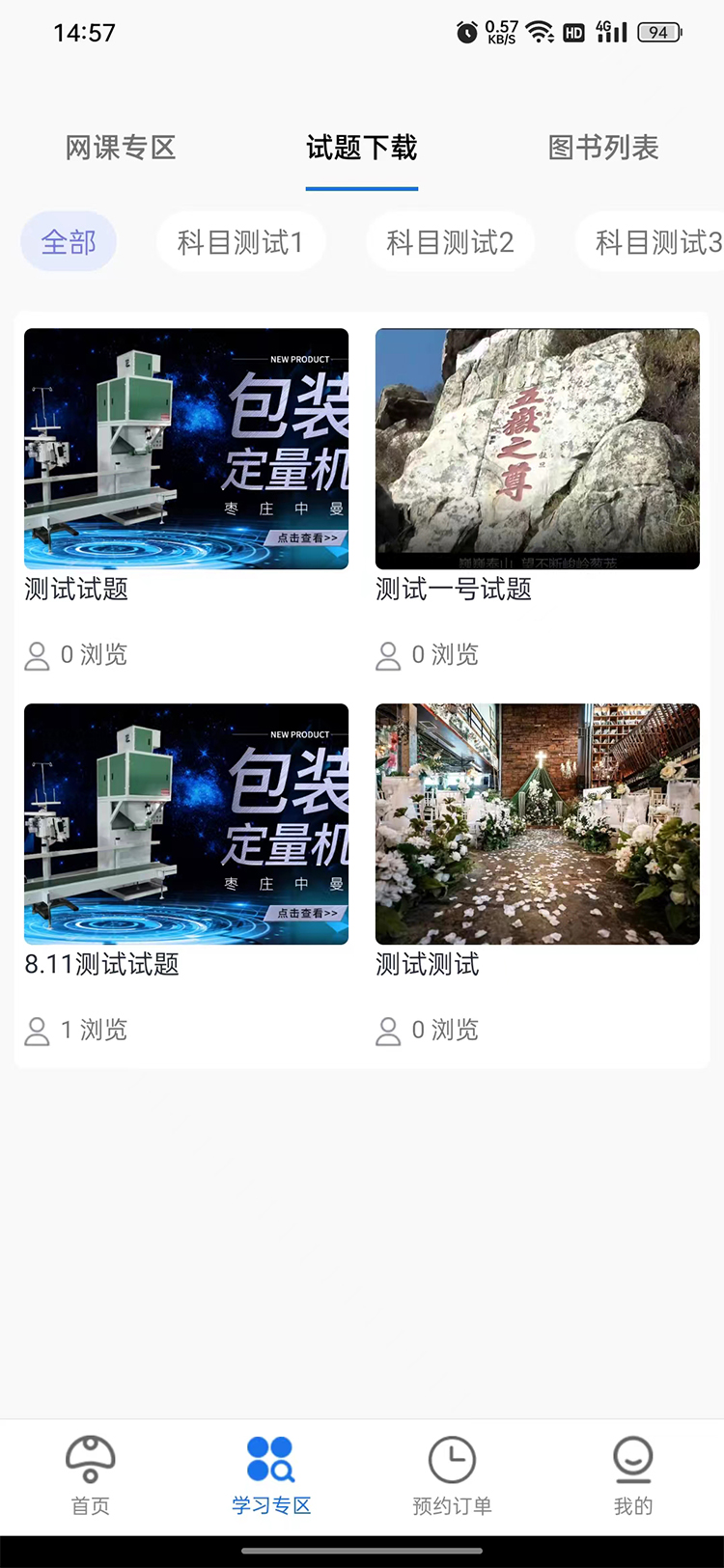
Task: Tap the battery indicator in status bar
Action: [x=657, y=31]
